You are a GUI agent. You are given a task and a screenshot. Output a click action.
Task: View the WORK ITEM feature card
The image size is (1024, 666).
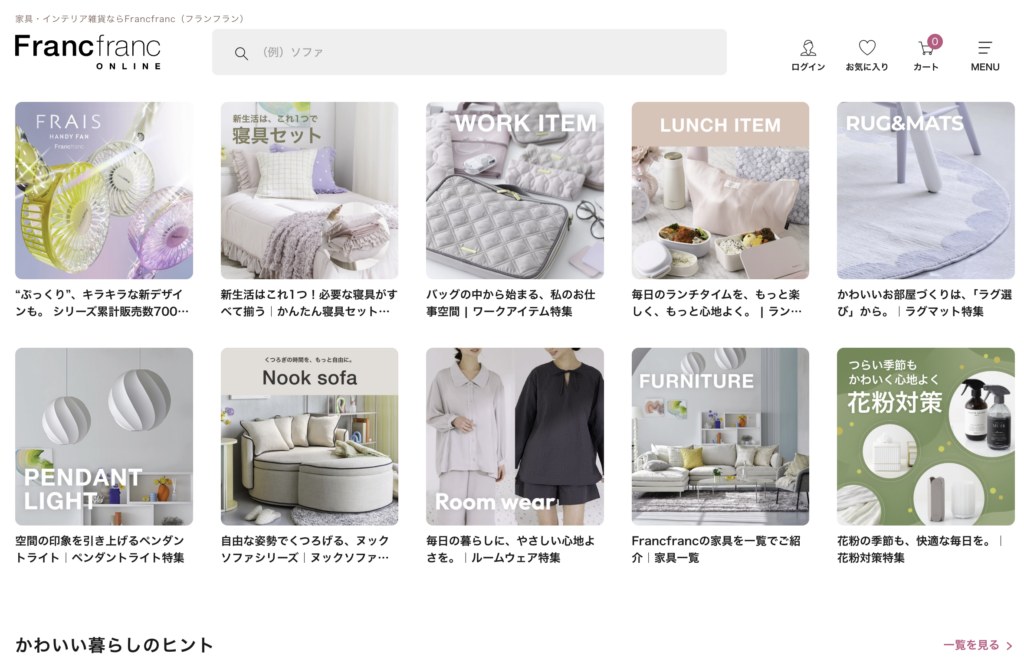[x=514, y=190]
